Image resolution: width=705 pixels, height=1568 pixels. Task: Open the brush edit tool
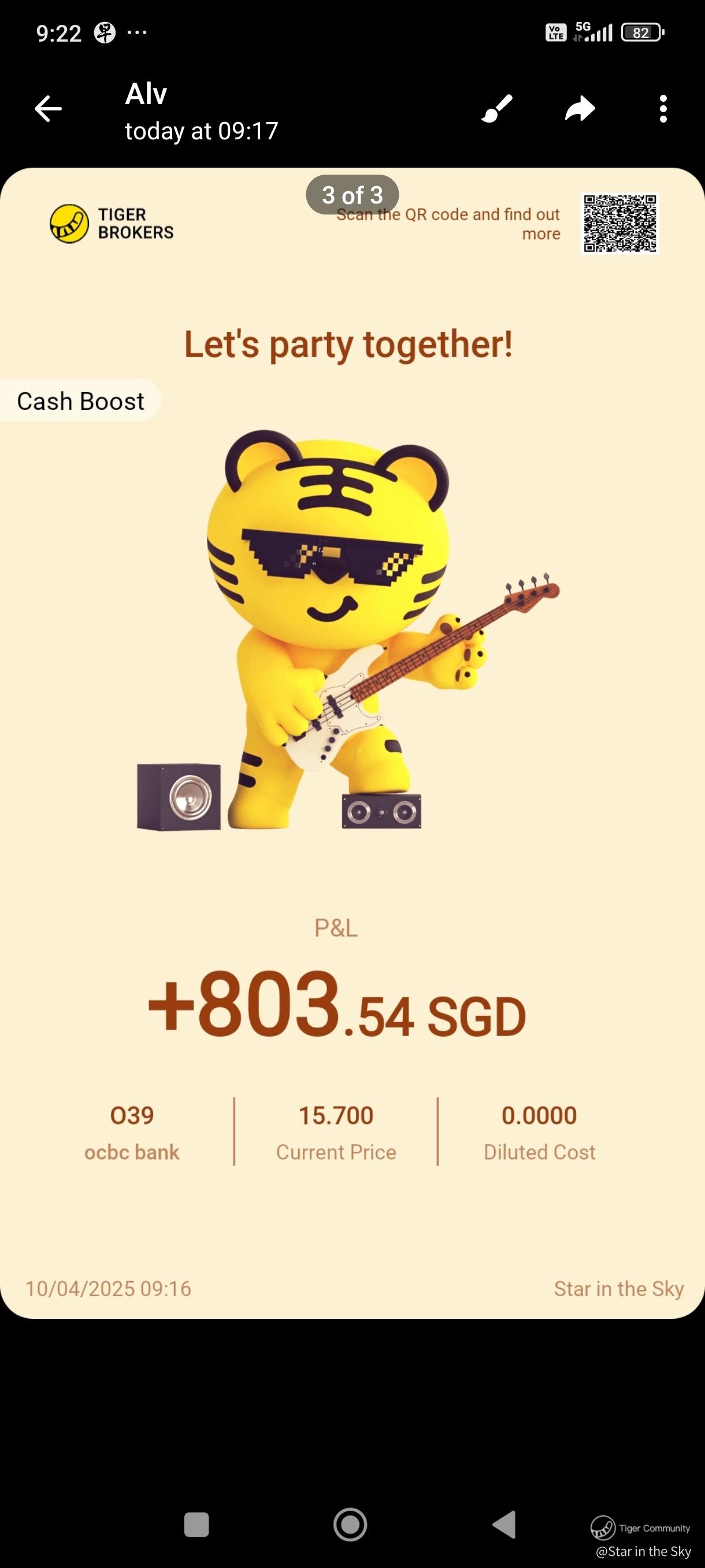coord(497,110)
